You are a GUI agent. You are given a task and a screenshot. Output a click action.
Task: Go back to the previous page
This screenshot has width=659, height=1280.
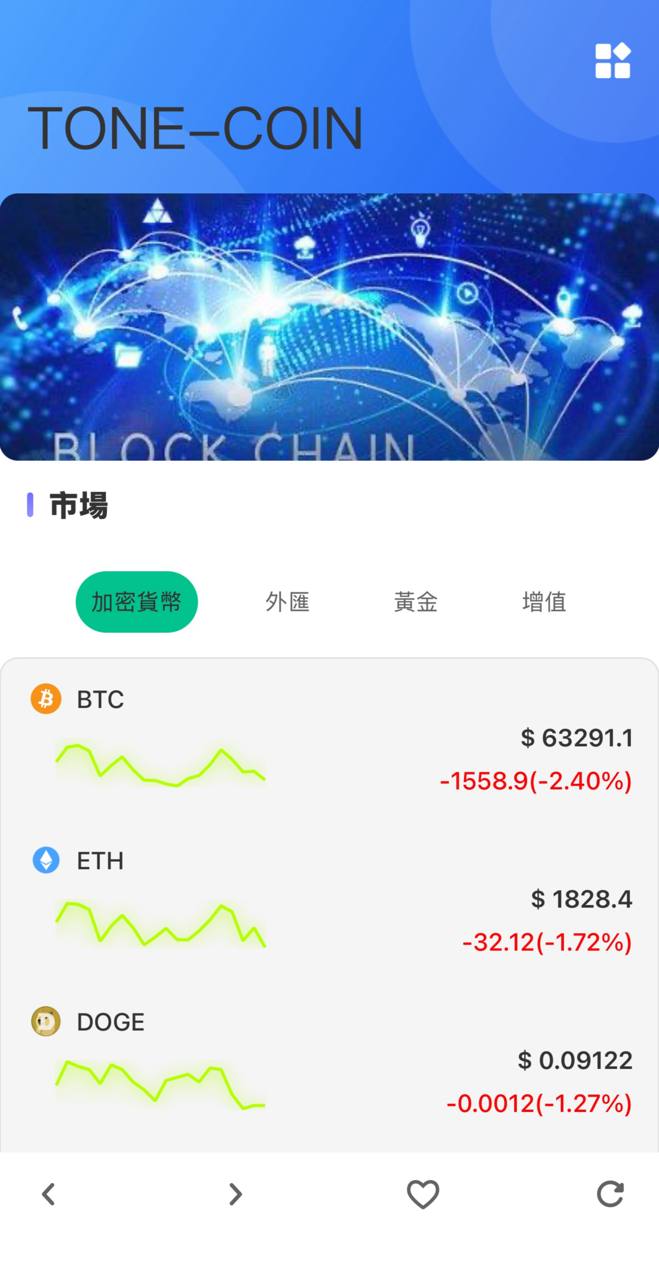pos(48,1194)
